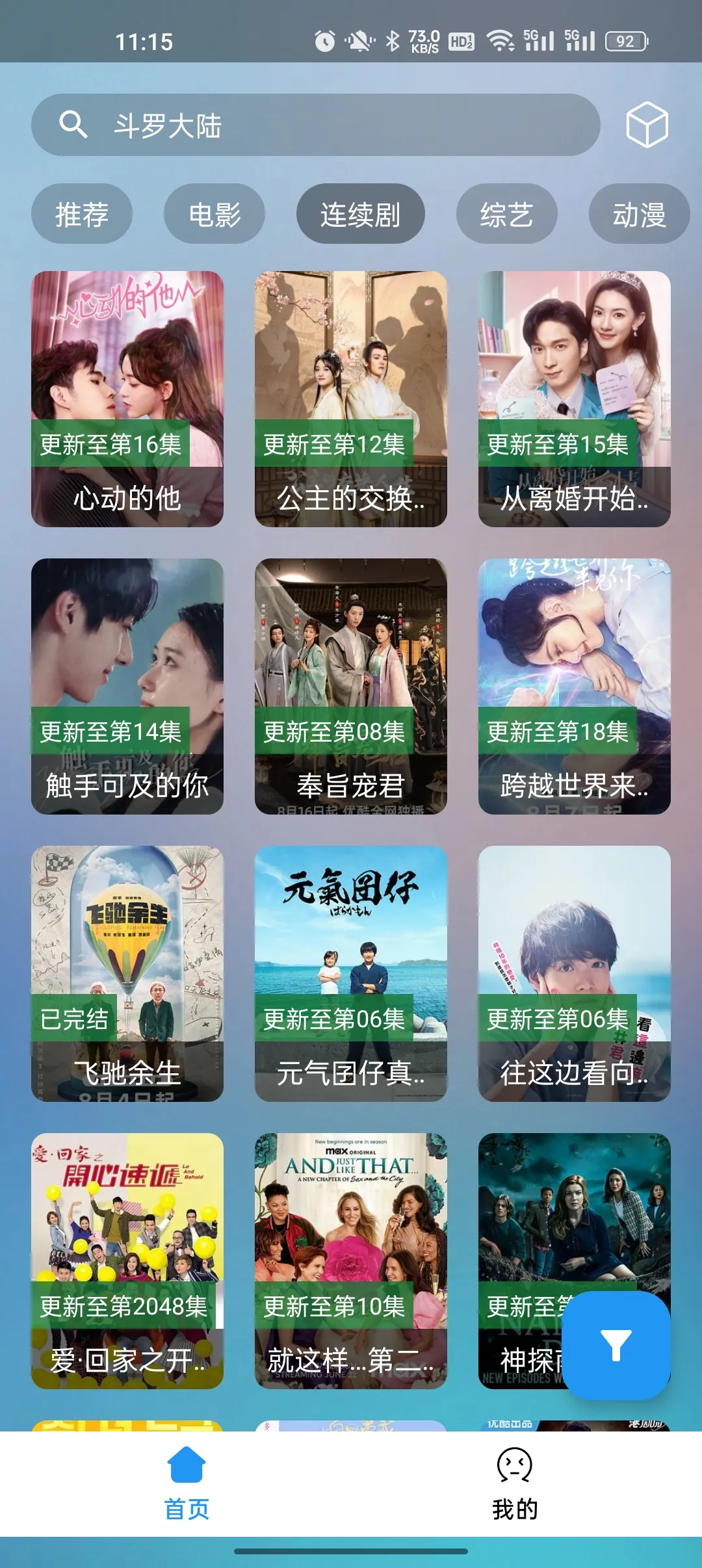Select the 连续剧 category chip
Screen dimensions: 702x1568
[360, 214]
